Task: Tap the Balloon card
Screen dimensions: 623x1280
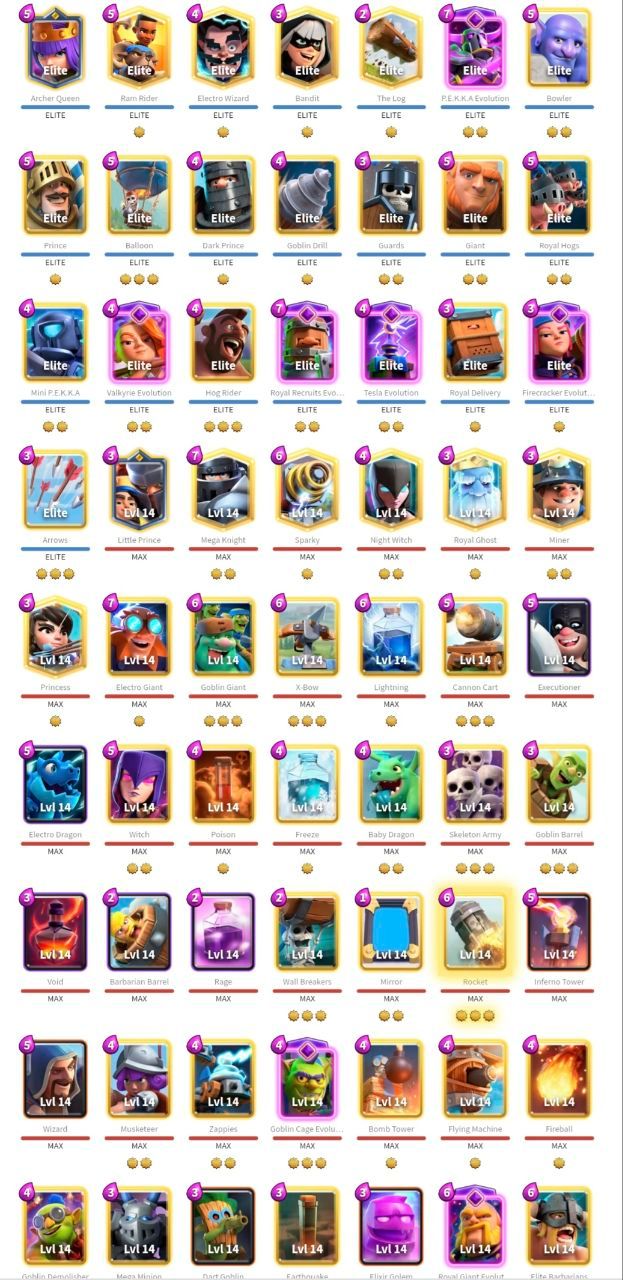Action: click(139, 195)
